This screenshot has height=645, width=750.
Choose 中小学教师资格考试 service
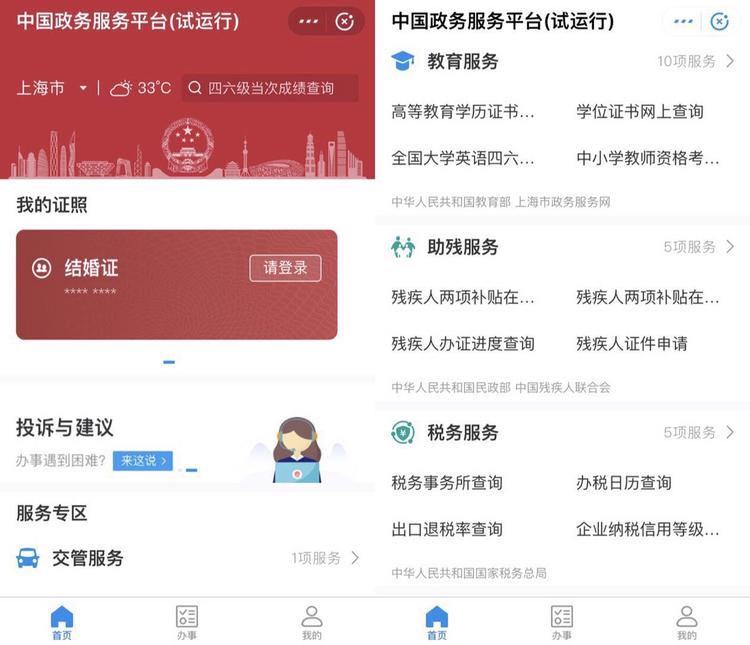648,158
